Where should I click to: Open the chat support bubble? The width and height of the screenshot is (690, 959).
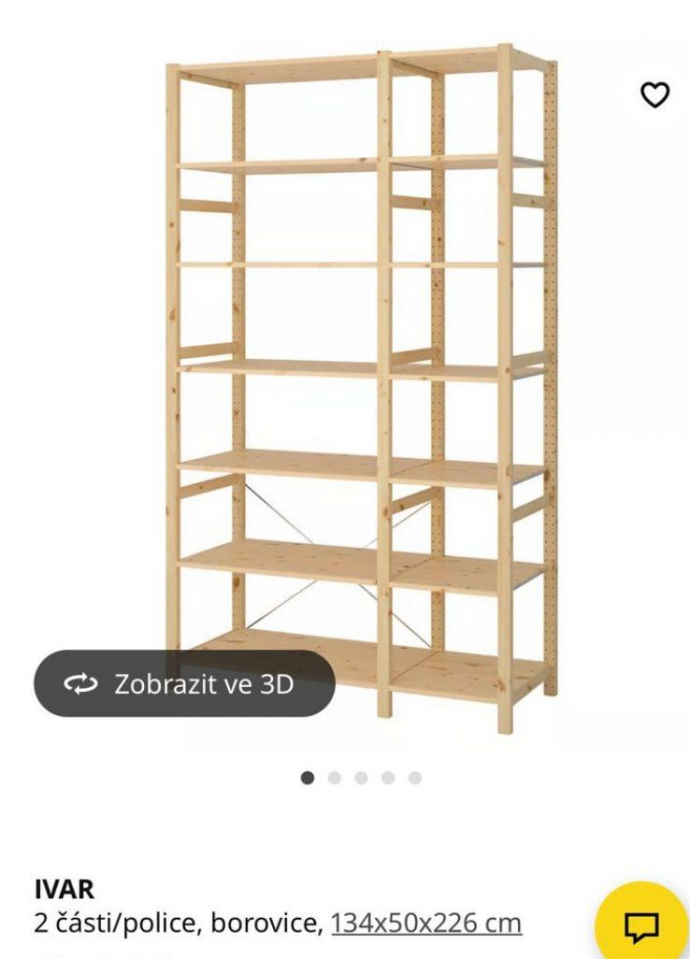[641, 927]
